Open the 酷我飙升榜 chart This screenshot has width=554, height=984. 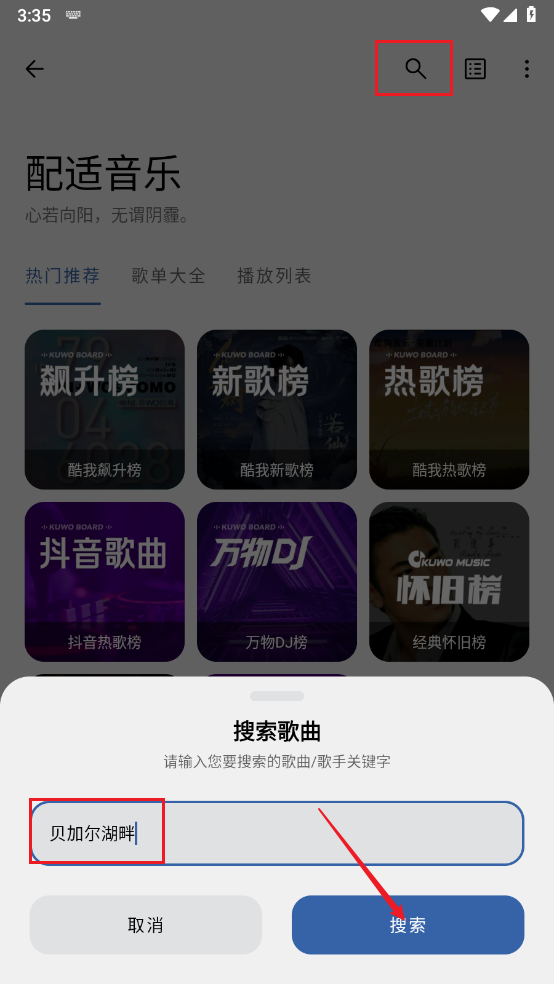coord(105,410)
